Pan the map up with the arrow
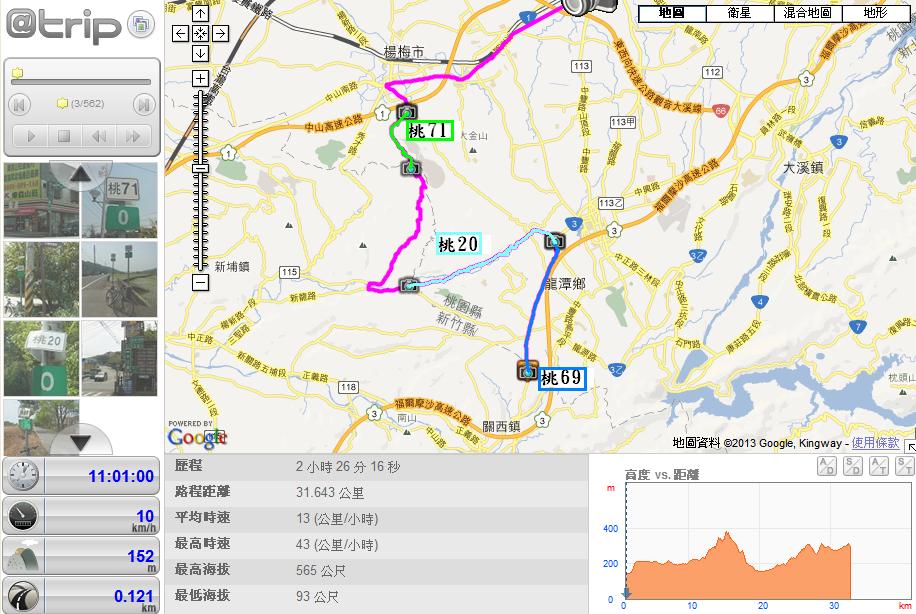This screenshot has height=614, width=916. coord(200,14)
